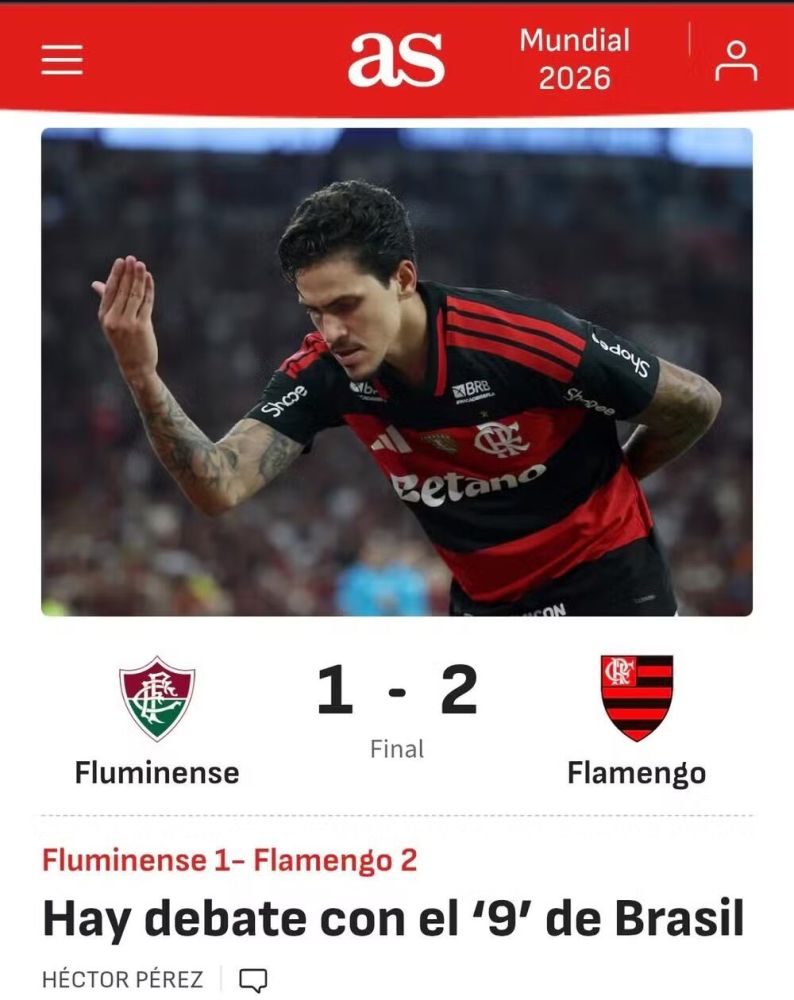Screen dimensions: 794x1000
Task: Go to the AS homepage logo
Action: (396, 59)
